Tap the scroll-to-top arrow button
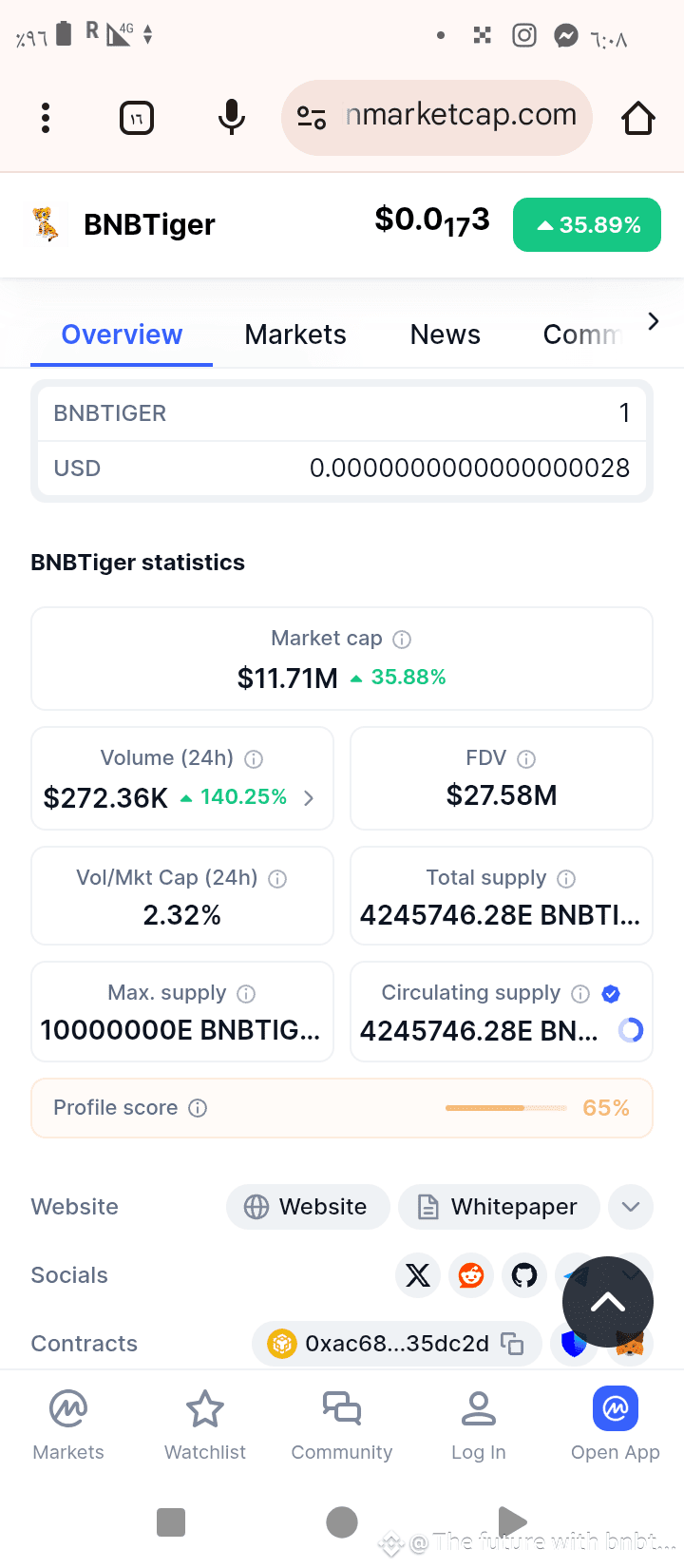 tap(607, 1303)
